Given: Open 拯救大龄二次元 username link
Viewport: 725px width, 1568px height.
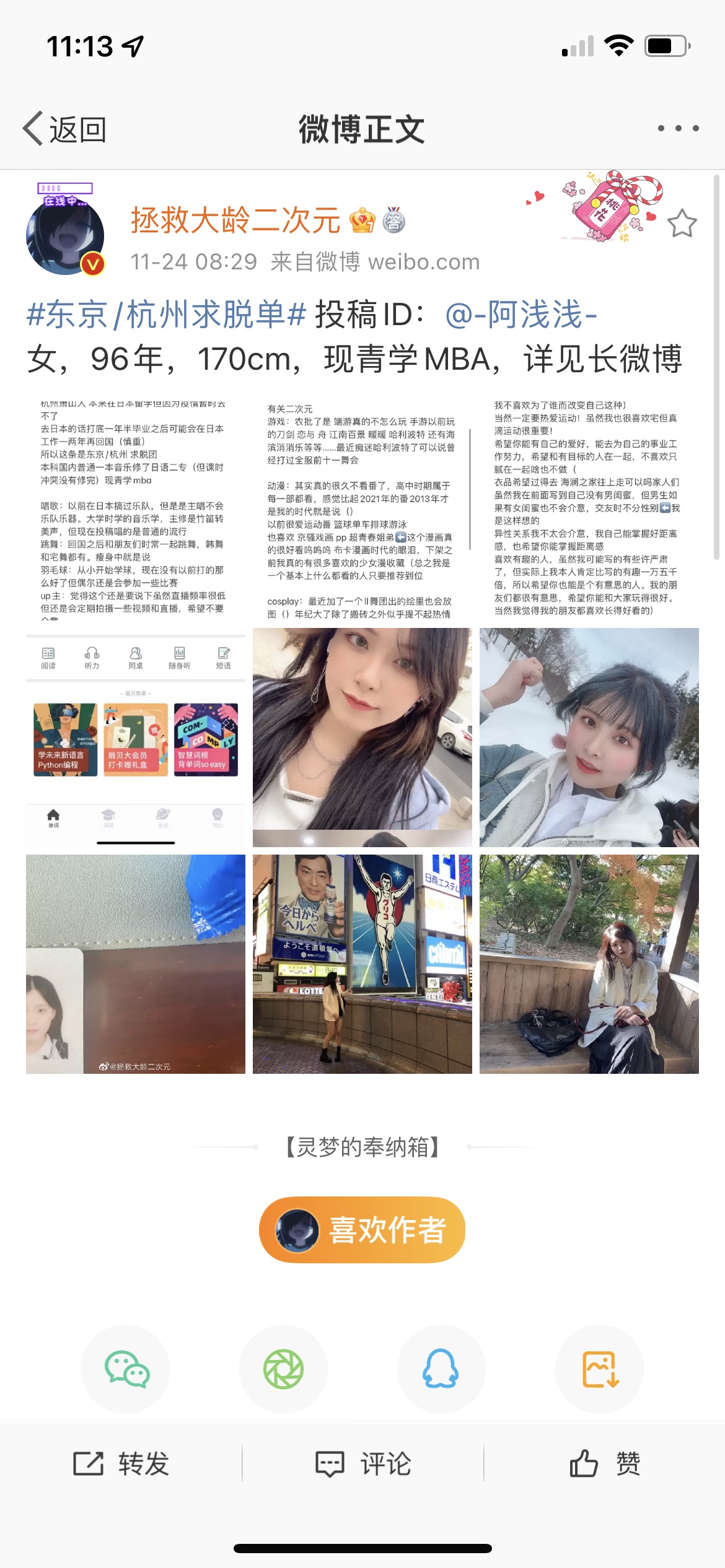Looking at the screenshot, I should 235,220.
